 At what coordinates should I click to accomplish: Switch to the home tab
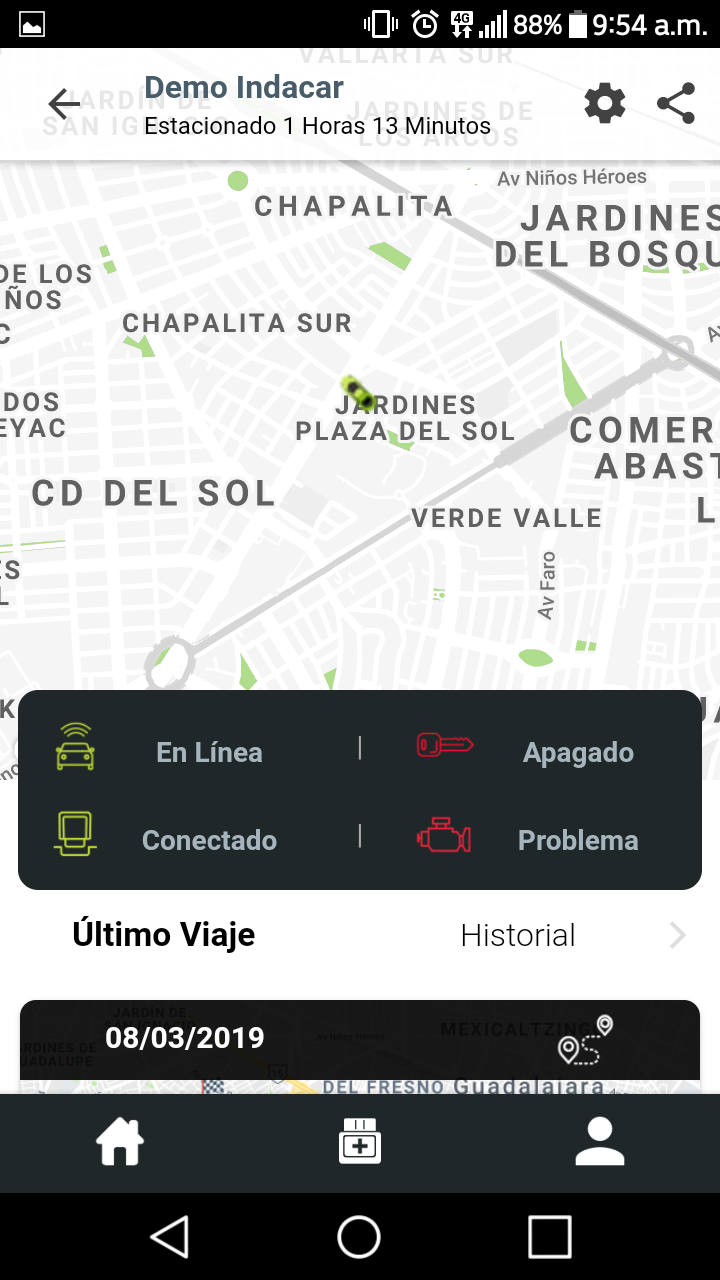[x=120, y=1142]
